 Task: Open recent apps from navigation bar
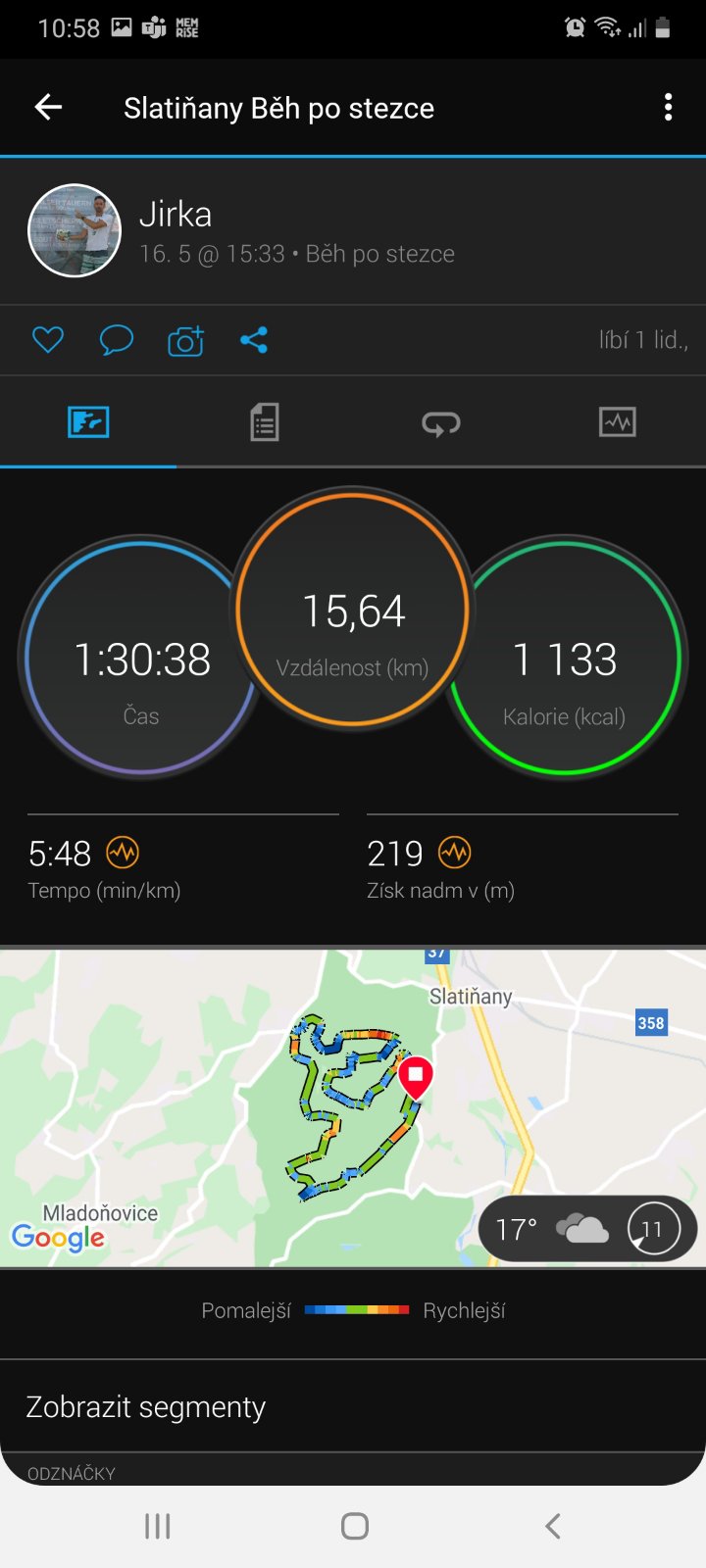[x=158, y=1526]
